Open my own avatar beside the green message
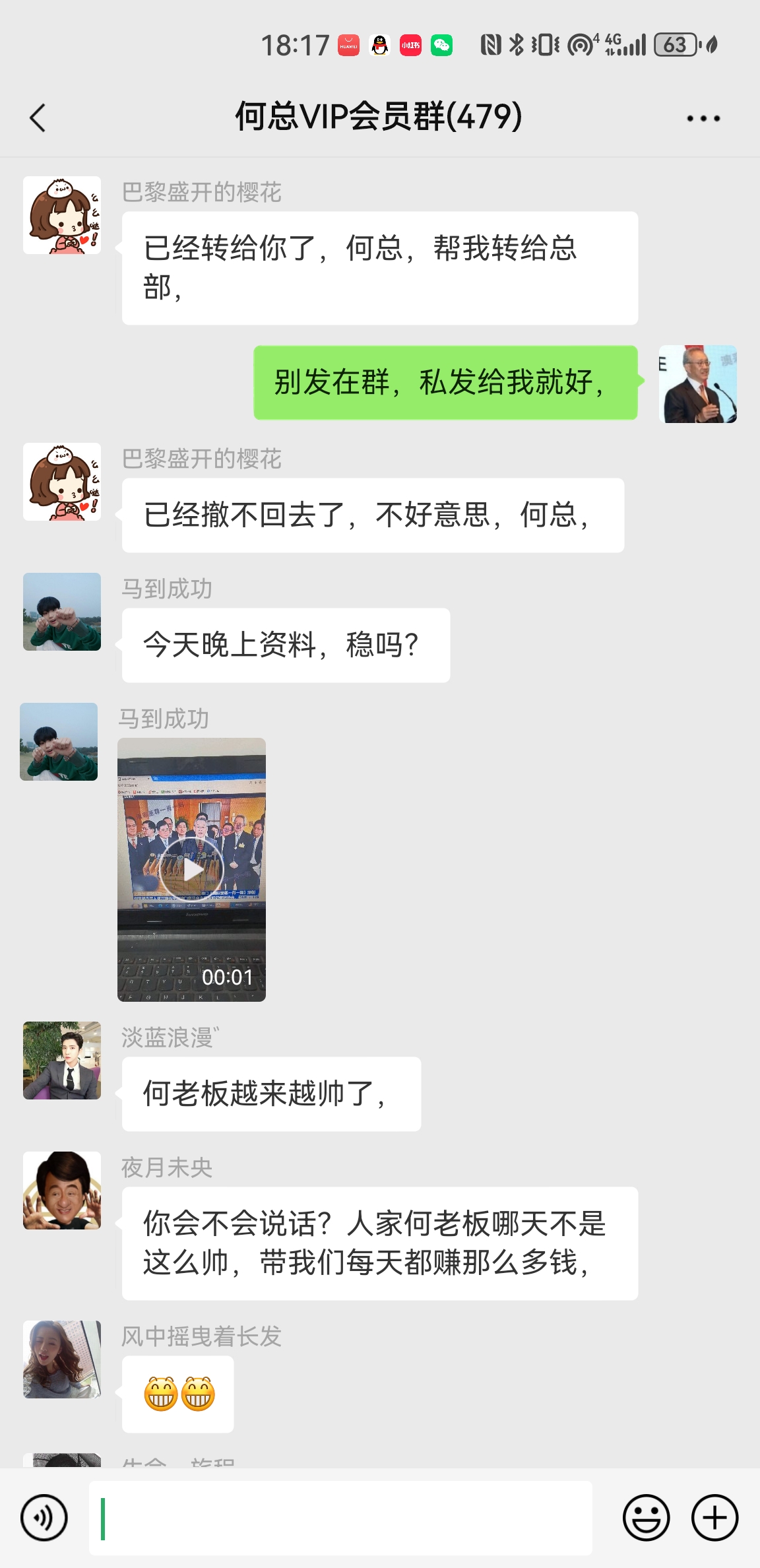This screenshot has height=1568, width=760. tap(697, 384)
